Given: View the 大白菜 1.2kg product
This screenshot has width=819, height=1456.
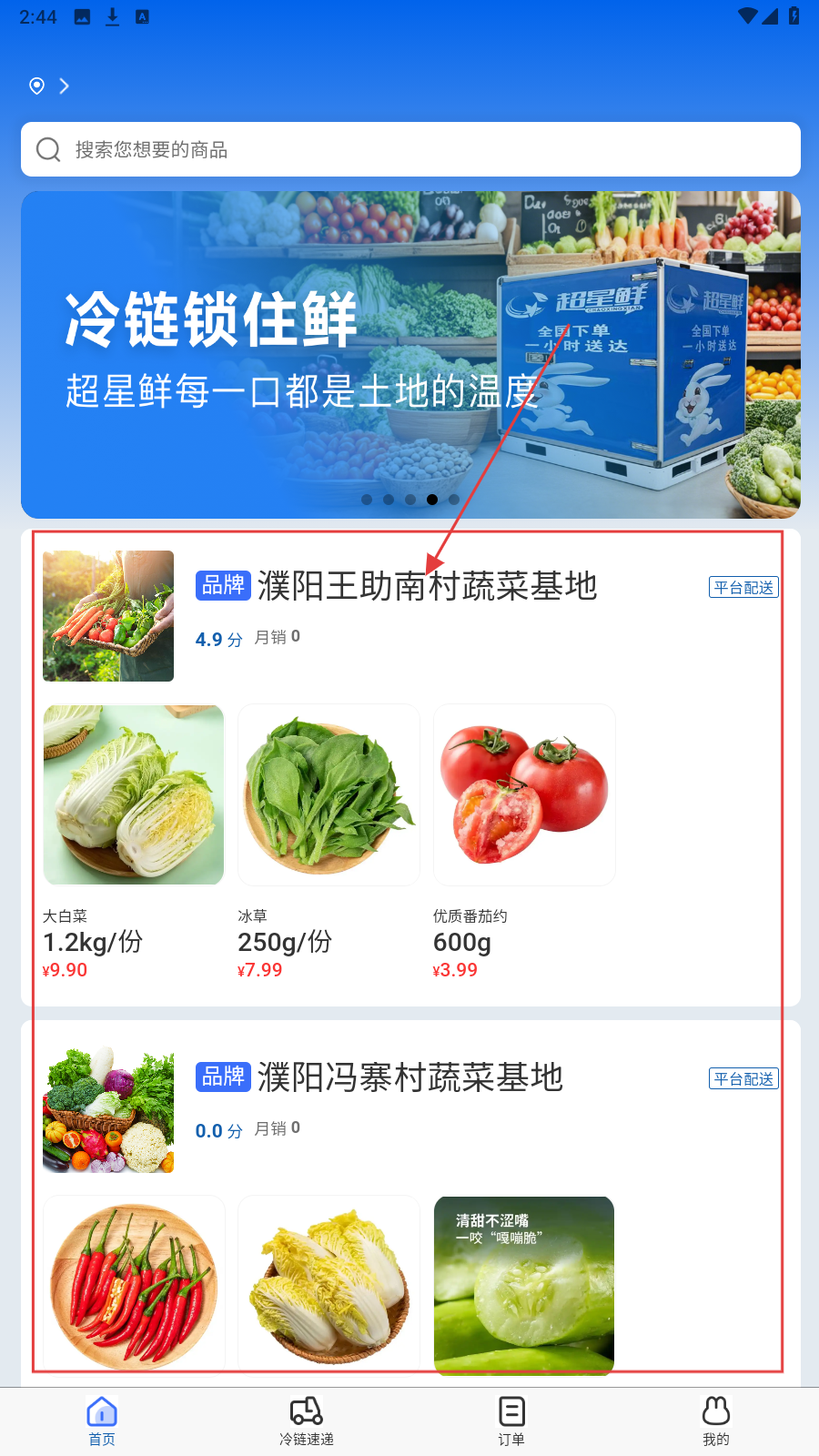Looking at the screenshot, I should point(134,794).
